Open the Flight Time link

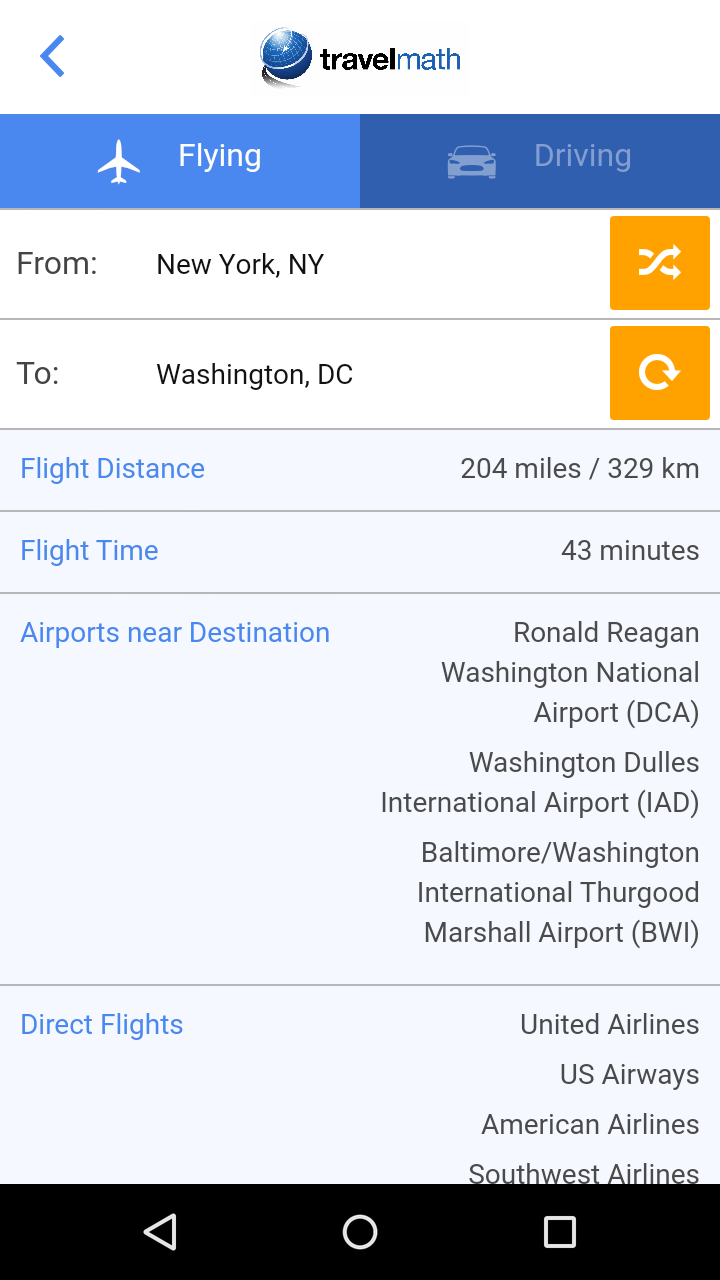click(x=89, y=550)
